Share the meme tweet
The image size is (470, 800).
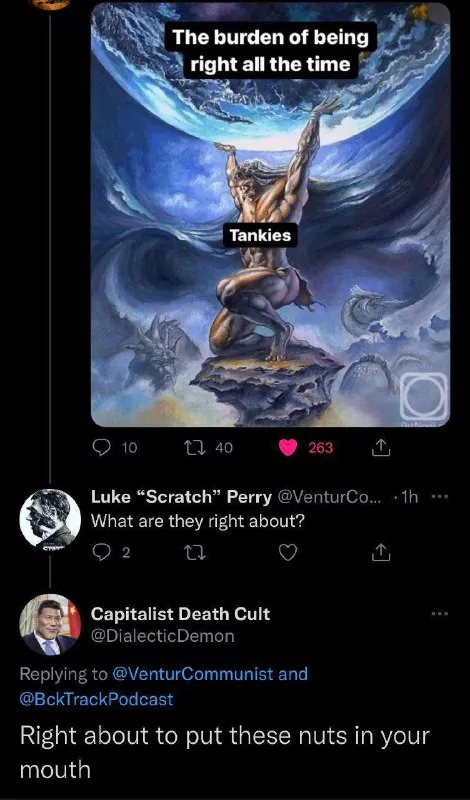(x=379, y=448)
